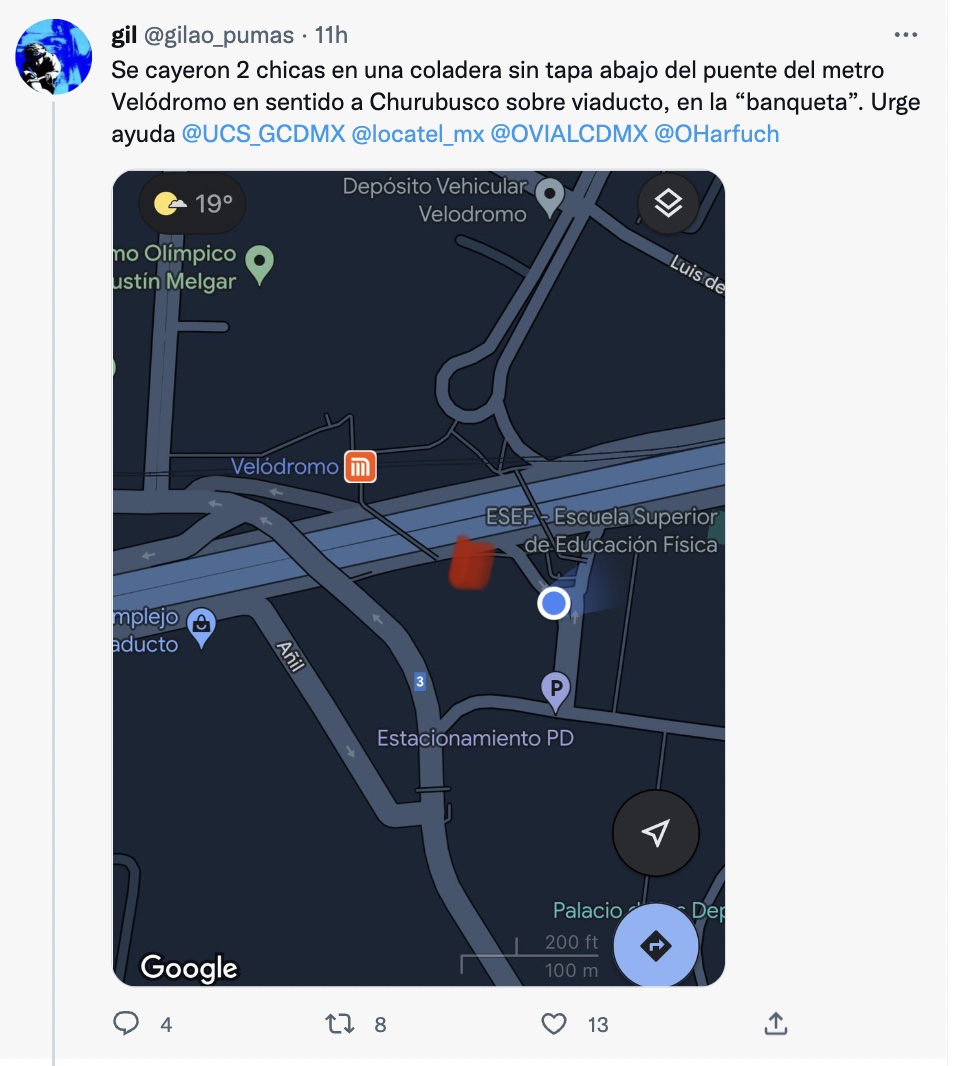The width and height of the screenshot is (954, 1066).
Task: Reply to gil's tweet
Action: 127,1023
